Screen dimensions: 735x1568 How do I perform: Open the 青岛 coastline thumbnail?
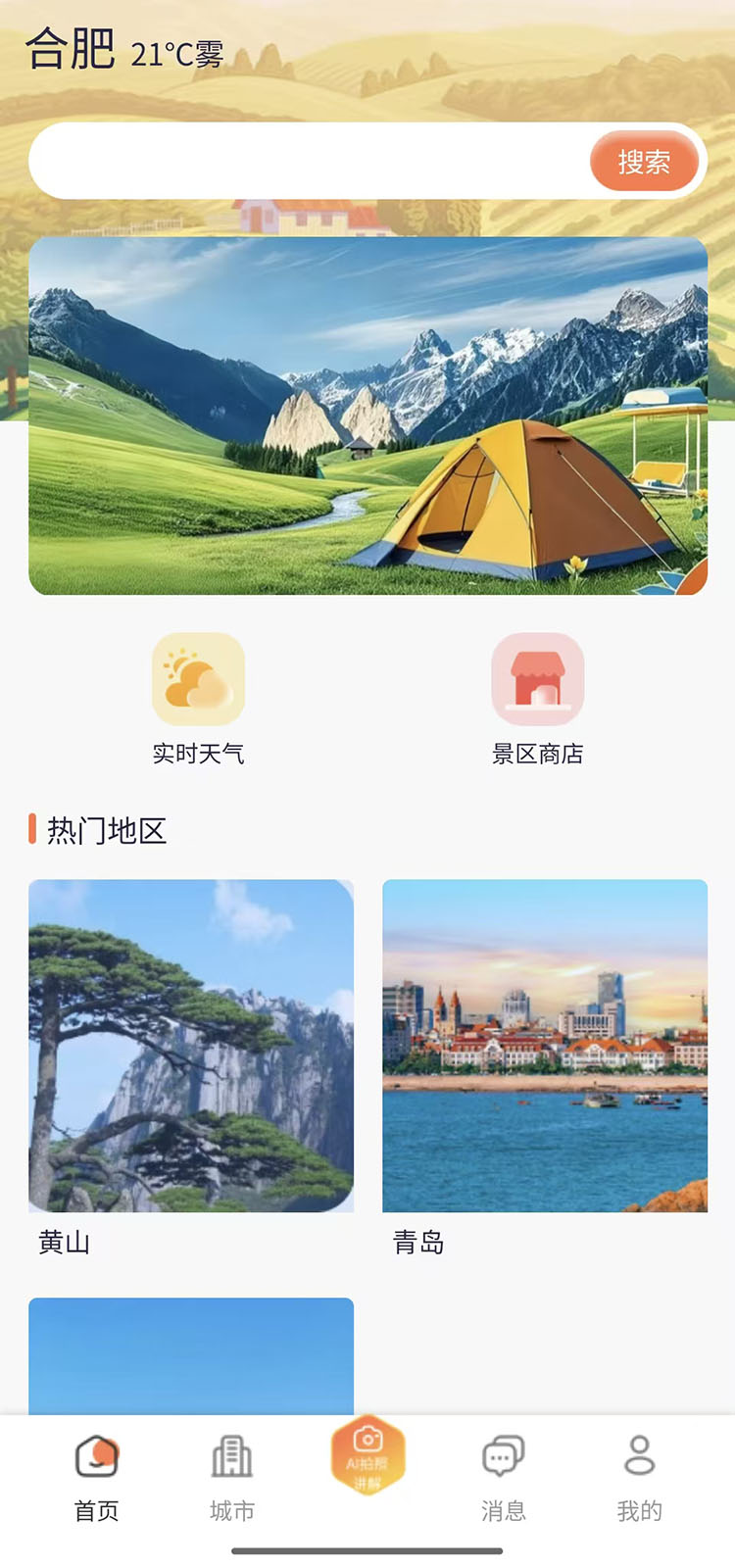point(546,1045)
